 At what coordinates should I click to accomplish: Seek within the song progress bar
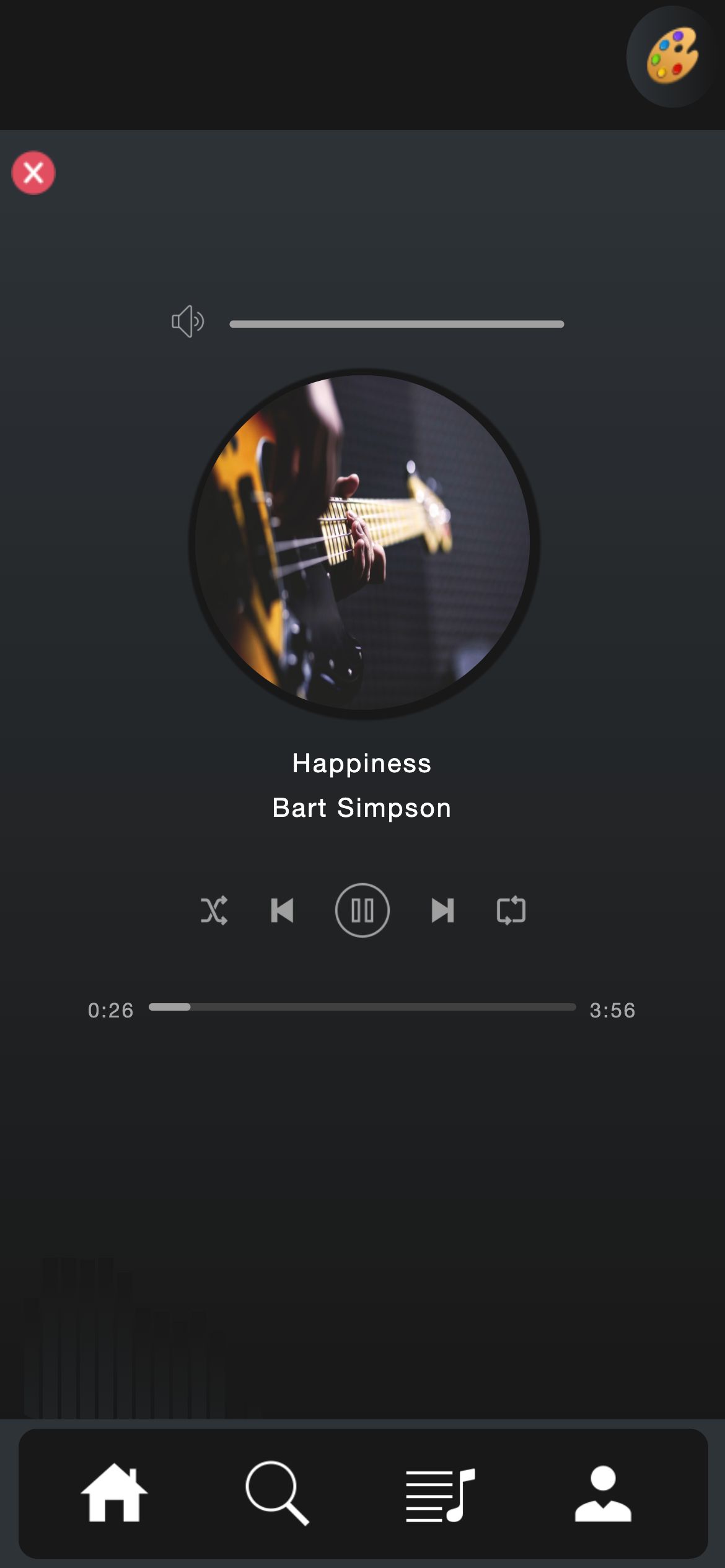click(362, 1007)
